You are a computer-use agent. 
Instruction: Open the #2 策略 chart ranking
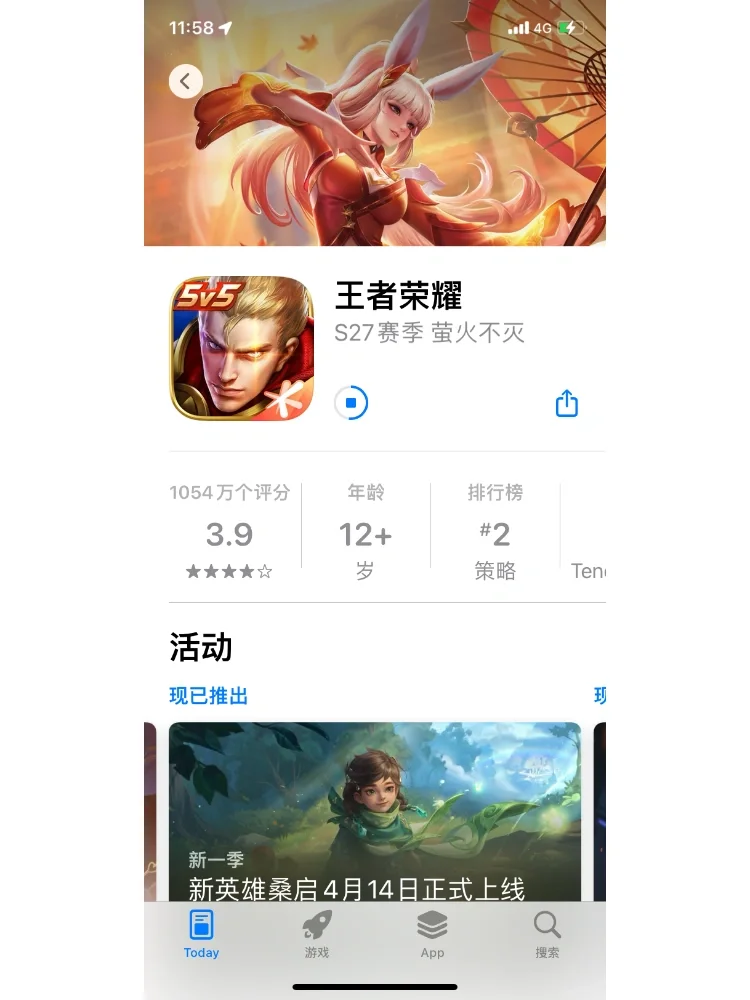(x=495, y=532)
